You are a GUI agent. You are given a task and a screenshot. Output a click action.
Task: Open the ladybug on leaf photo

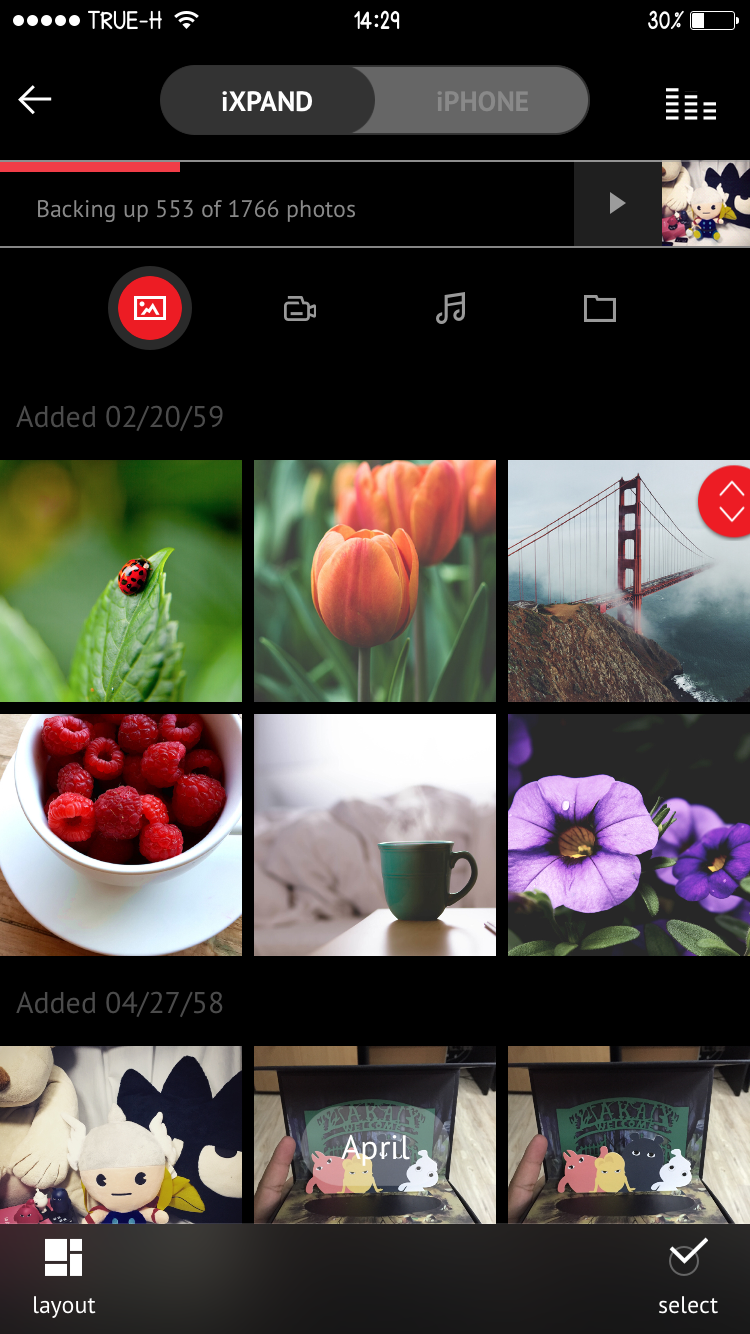[121, 581]
